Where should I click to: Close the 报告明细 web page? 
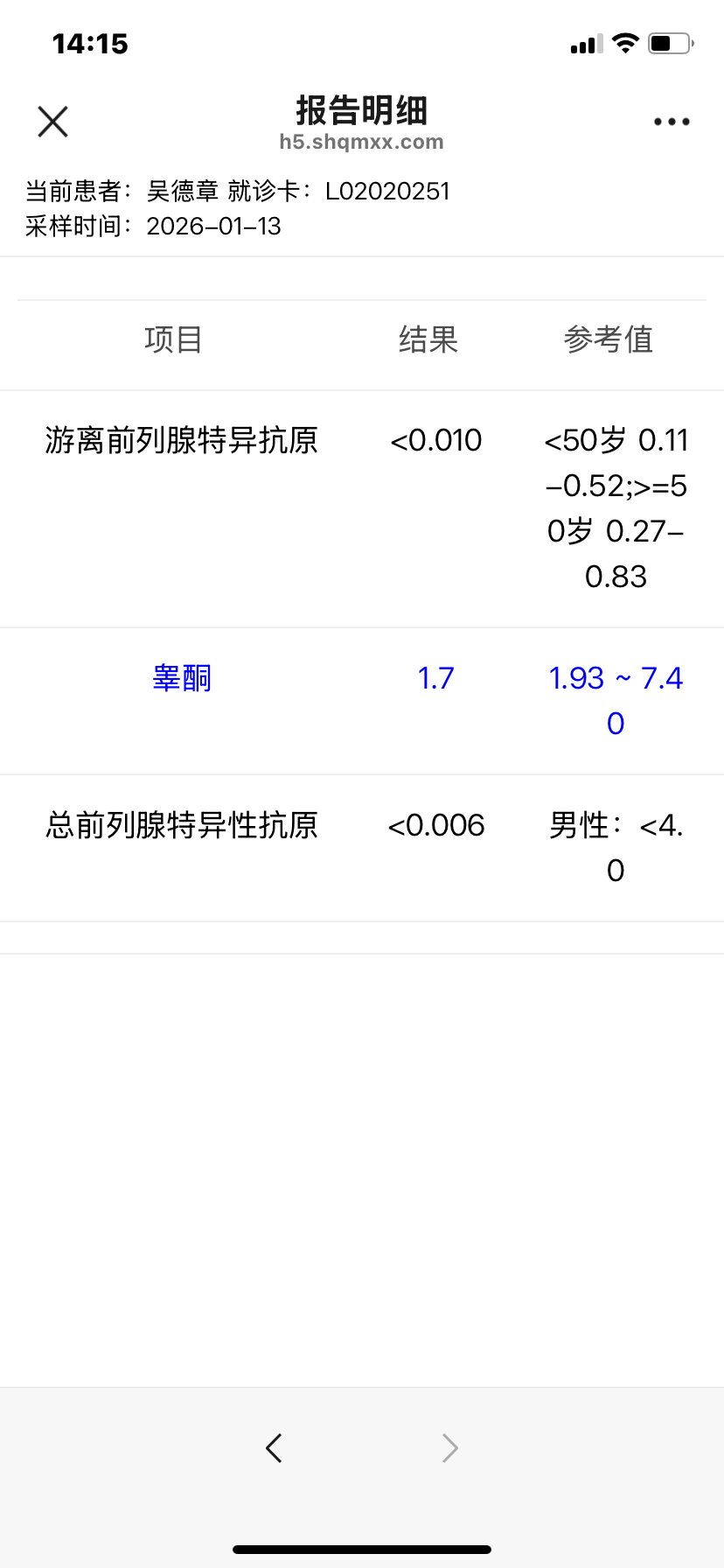(53, 122)
